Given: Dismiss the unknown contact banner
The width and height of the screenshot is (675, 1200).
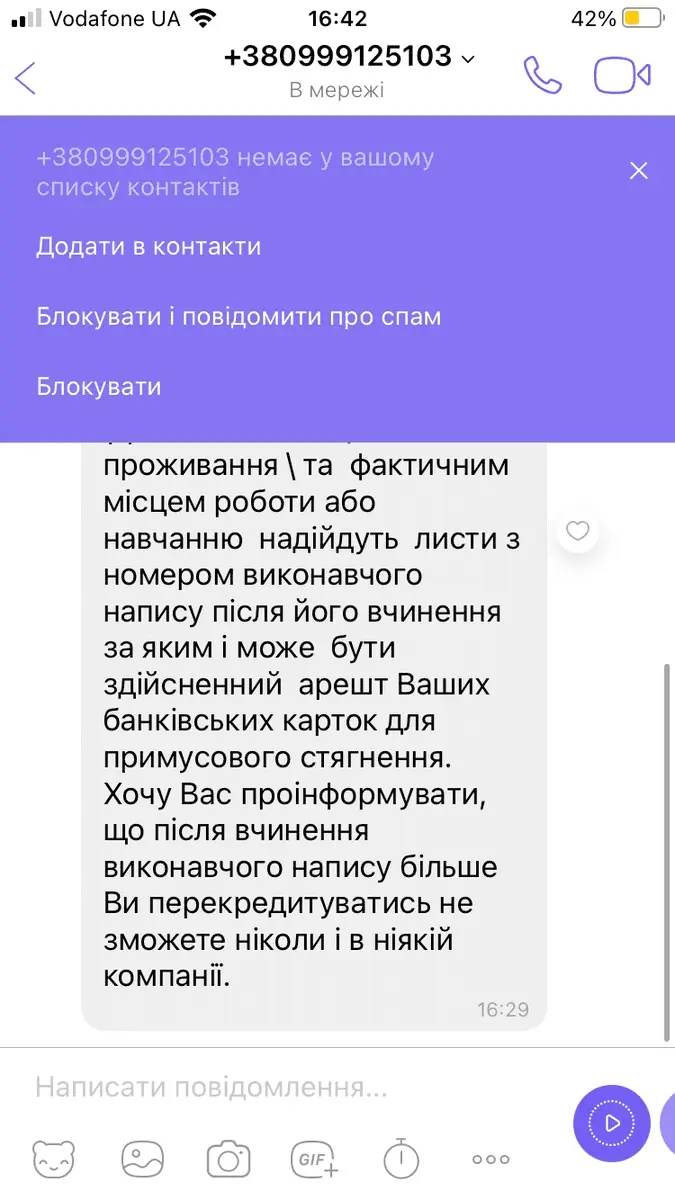Looking at the screenshot, I should click(638, 171).
